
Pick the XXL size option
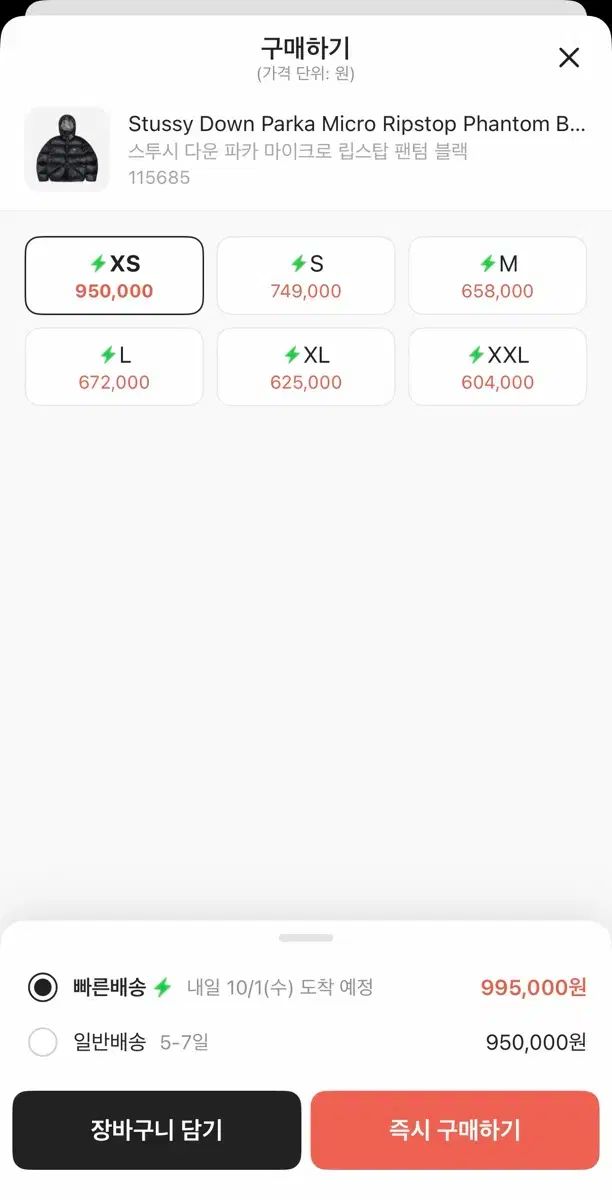click(497, 367)
